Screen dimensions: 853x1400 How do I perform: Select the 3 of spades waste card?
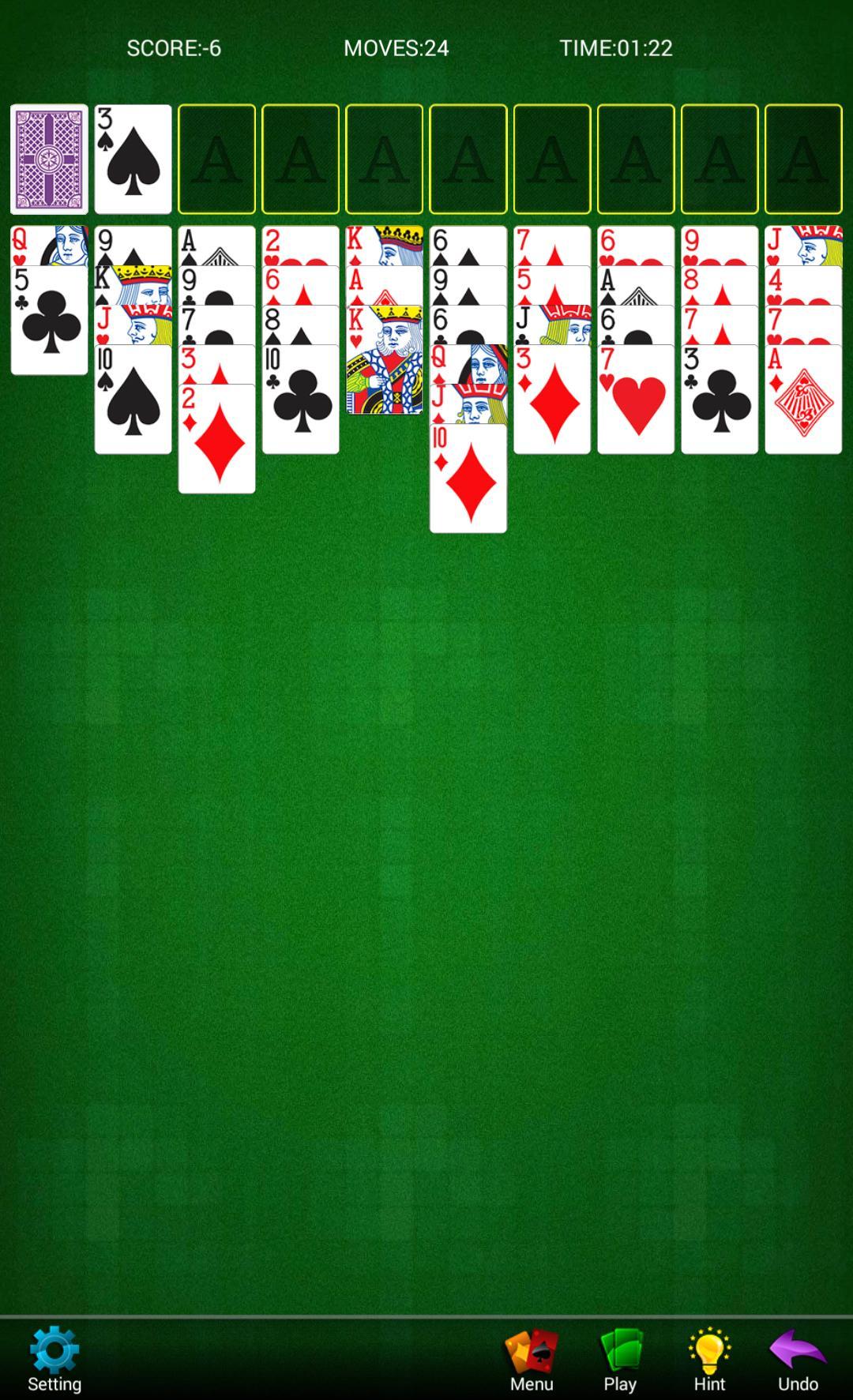click(x=133, y=160)
